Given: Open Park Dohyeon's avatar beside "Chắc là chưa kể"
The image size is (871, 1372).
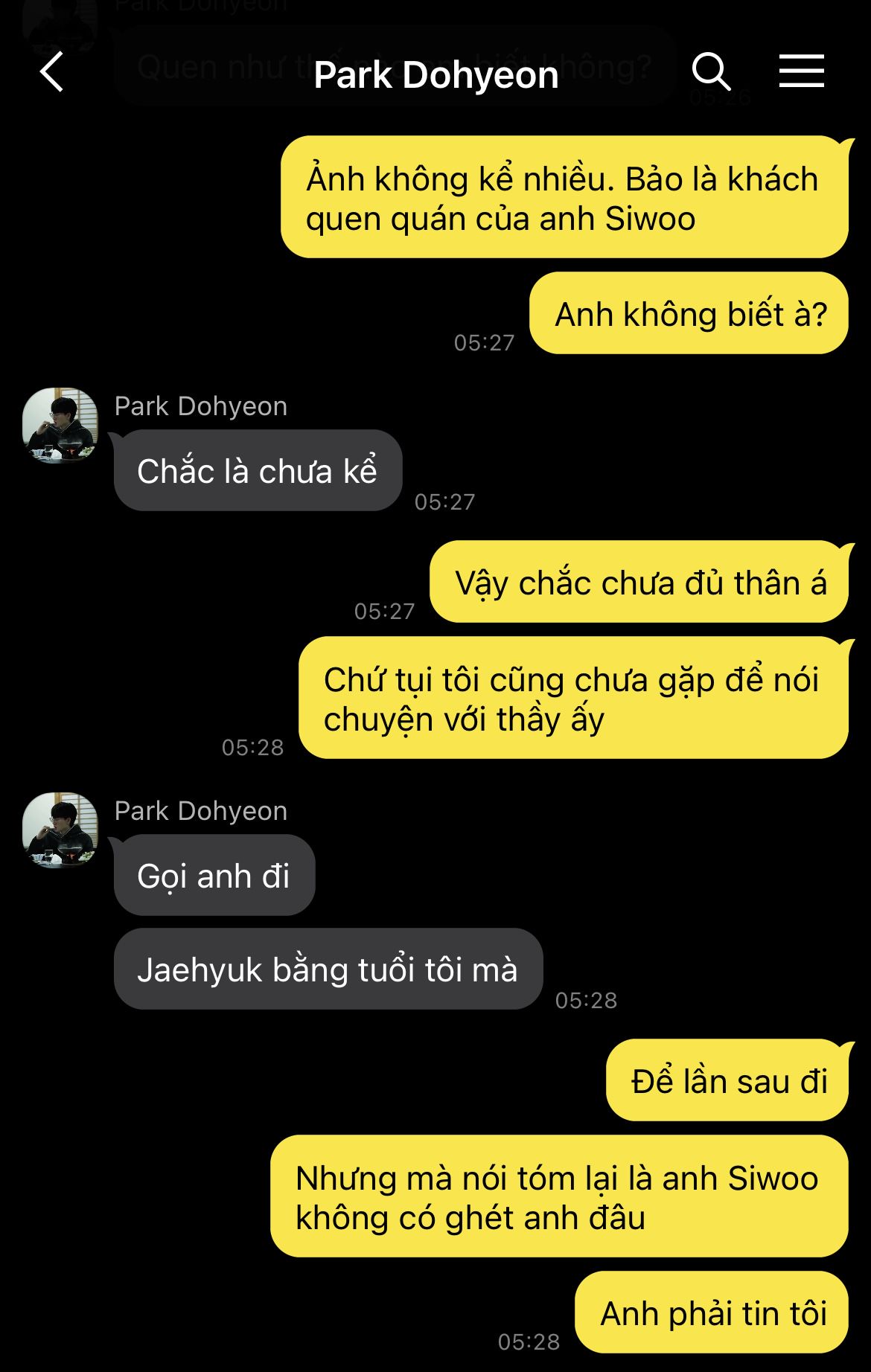Looking at the screenshot, I should (x=60, y=425).
